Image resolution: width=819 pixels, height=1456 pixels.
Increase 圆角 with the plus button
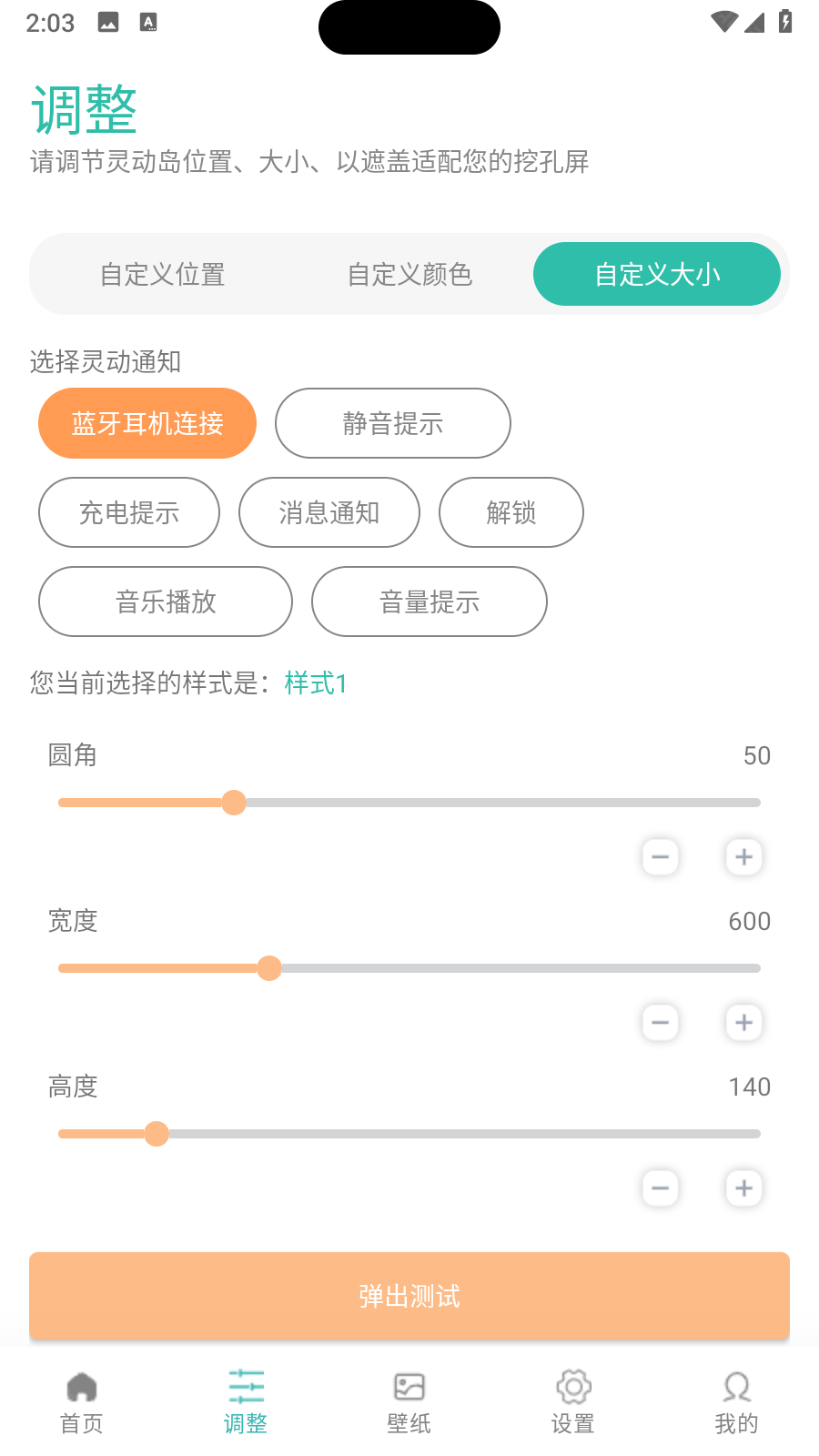[x=743, y=856]
